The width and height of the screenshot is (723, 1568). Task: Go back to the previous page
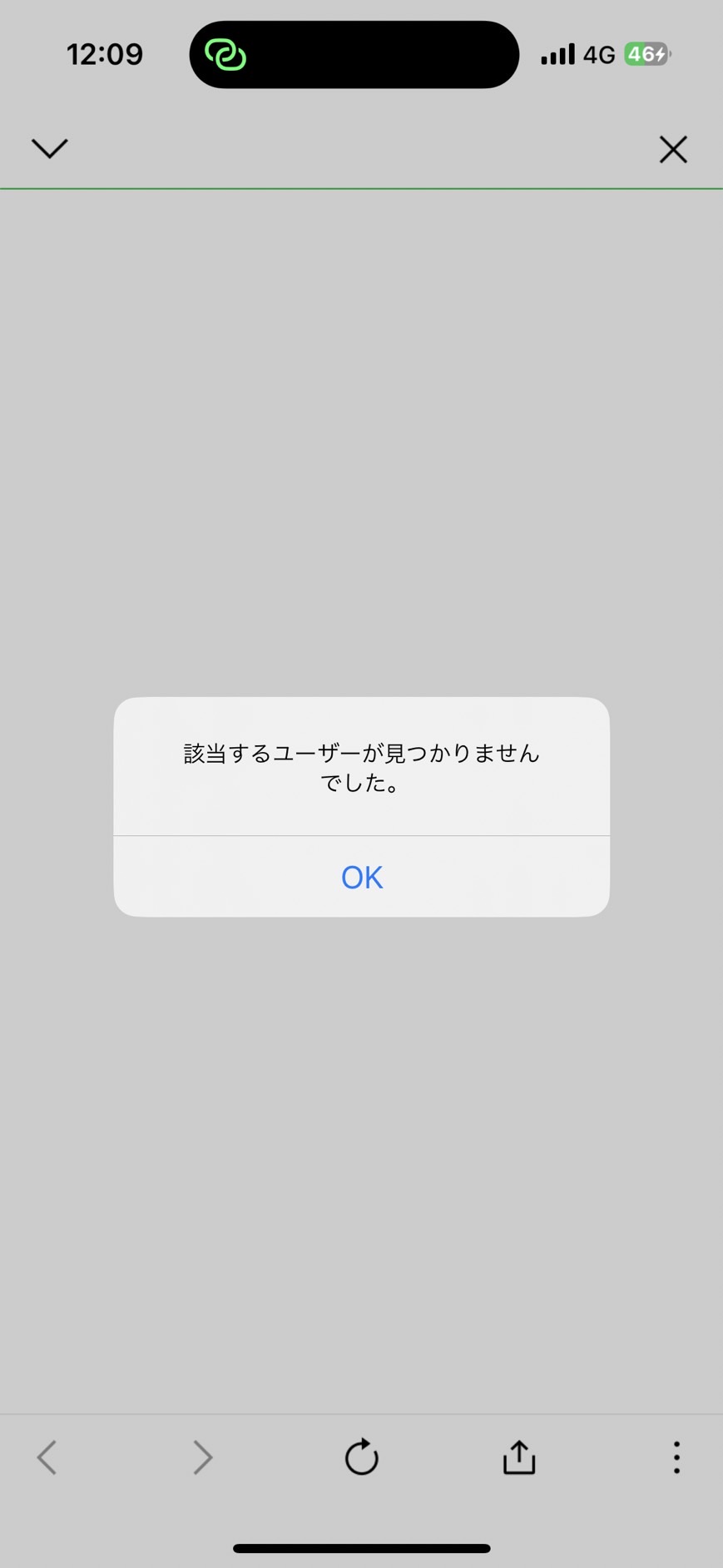coord(47,1457)
